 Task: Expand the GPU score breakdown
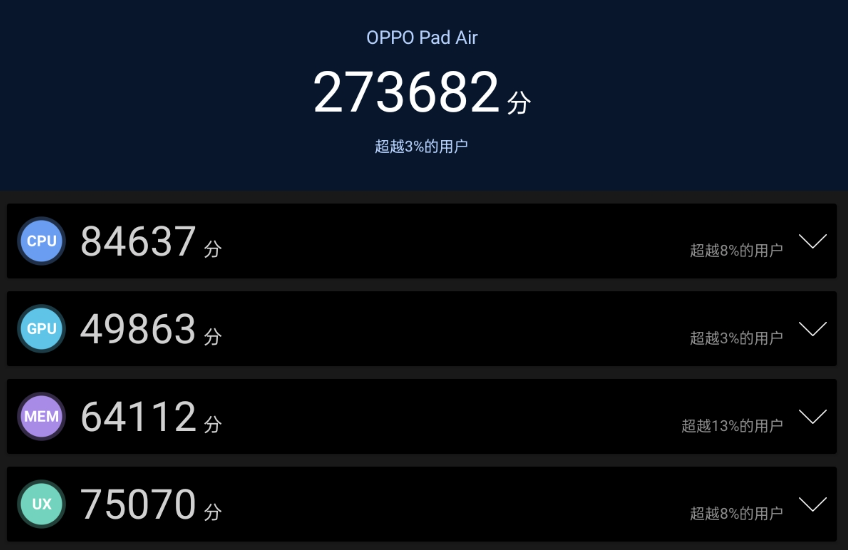coord(812,329)
